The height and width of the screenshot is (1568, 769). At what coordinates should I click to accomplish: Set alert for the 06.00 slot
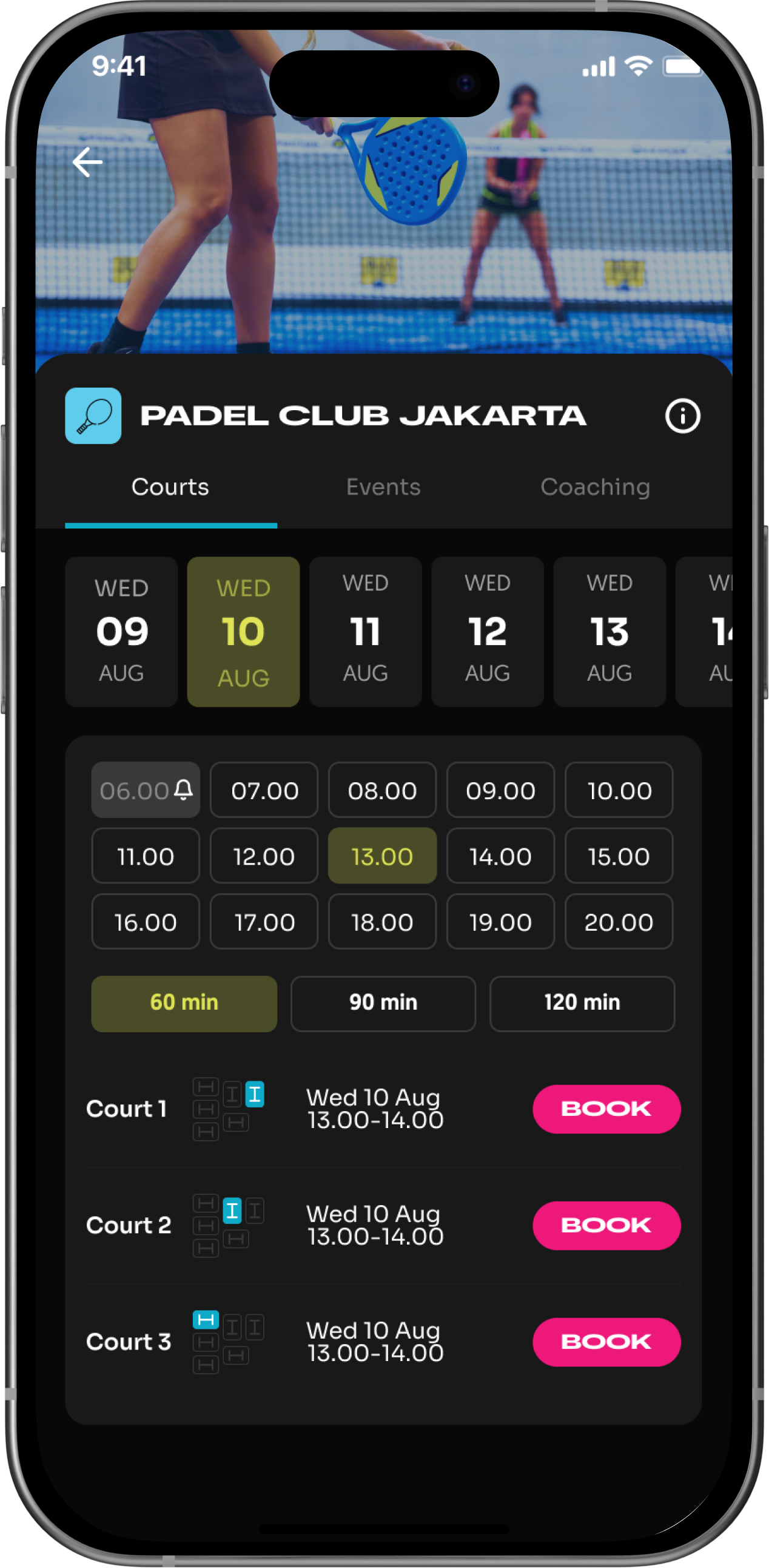point(146,790)
